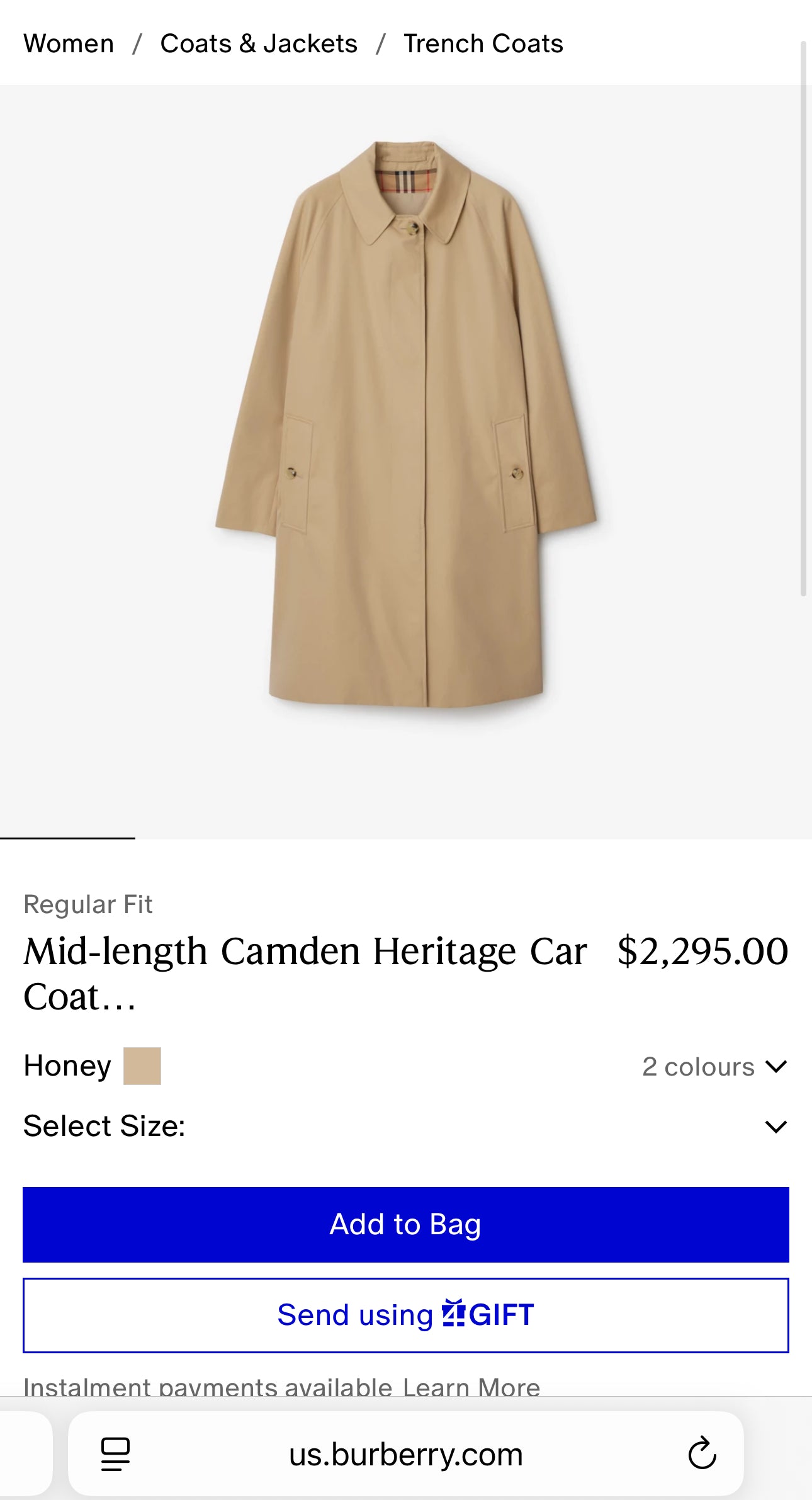Open the Select Size dropdown
This screenshot has width=812, height=1500.
coord(405,1126)
